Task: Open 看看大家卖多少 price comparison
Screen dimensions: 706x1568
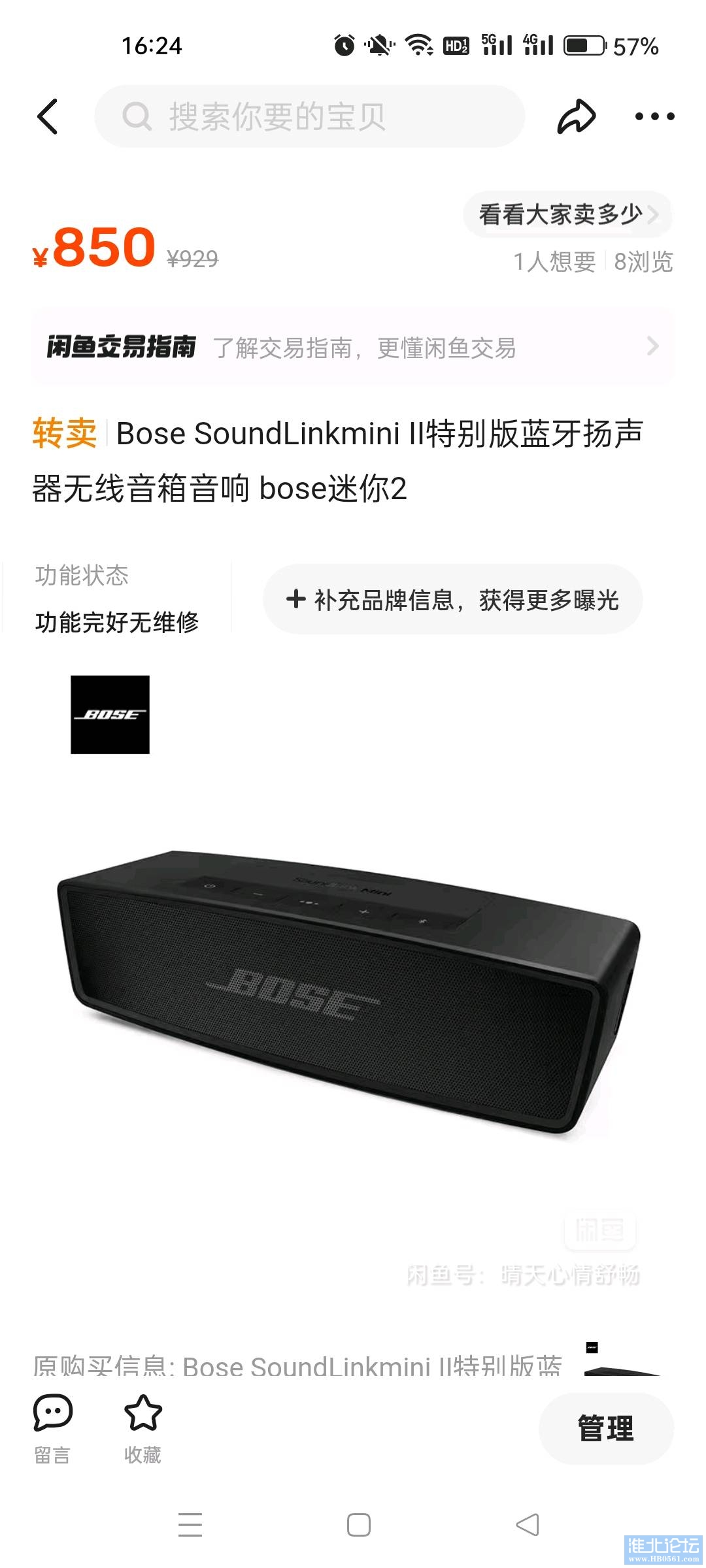Action: pyautogui.click(x=567, y=214)
